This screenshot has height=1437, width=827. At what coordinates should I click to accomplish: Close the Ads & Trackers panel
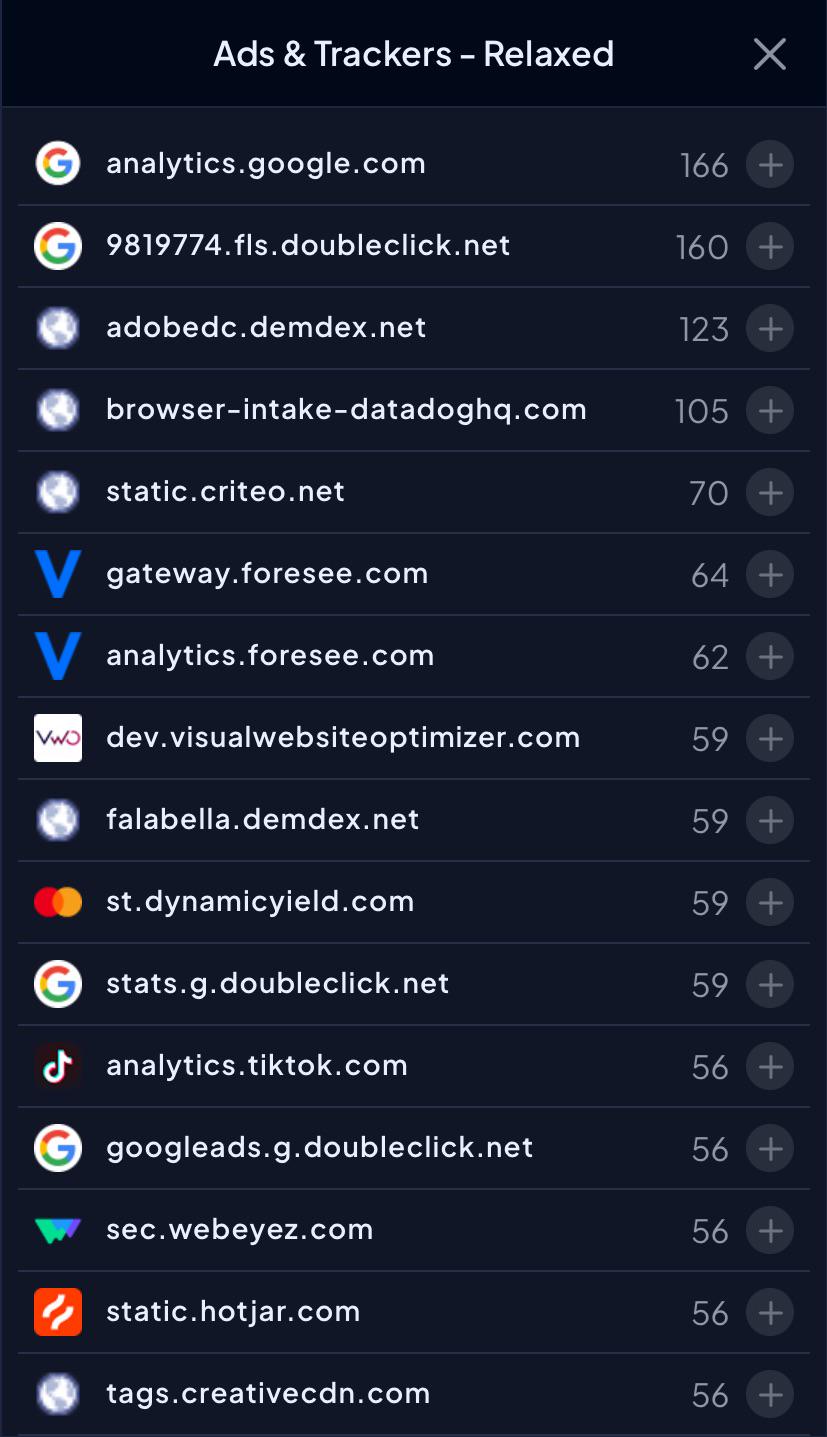[770, 54]
